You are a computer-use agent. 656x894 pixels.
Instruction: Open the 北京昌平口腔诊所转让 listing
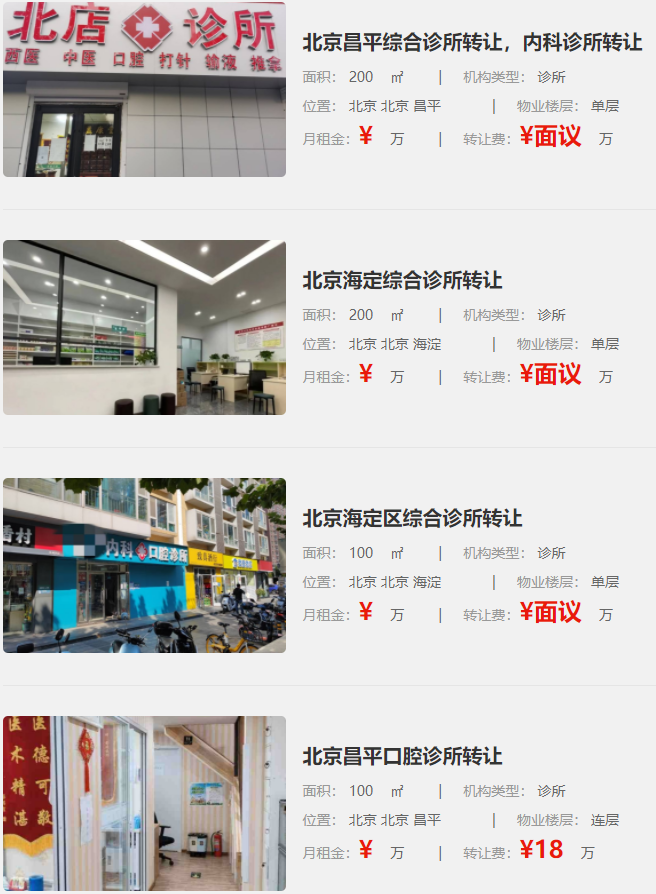(x=402, y=756)
